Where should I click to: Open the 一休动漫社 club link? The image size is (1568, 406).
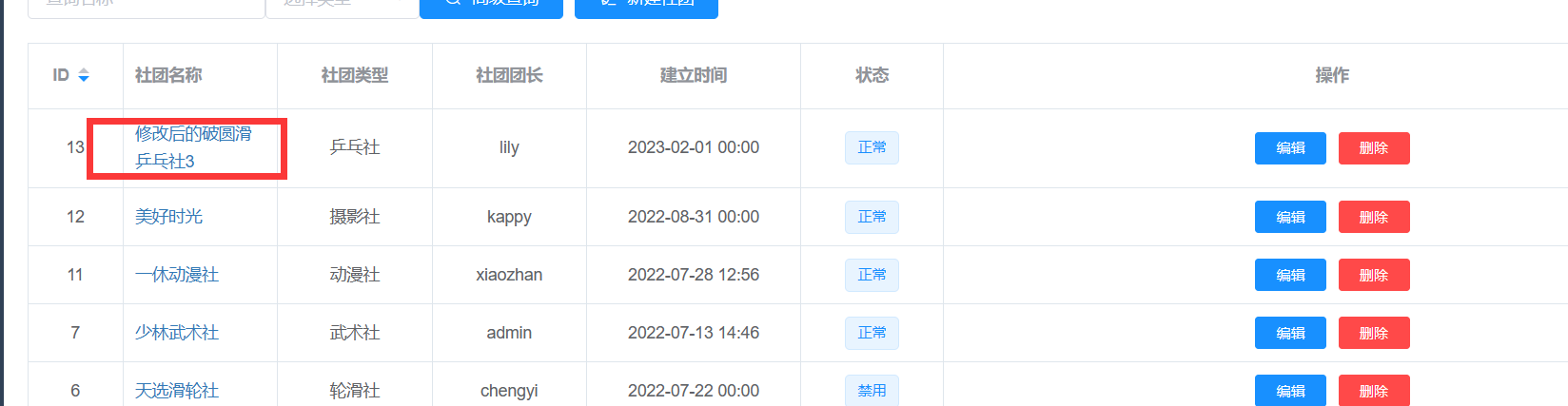(177, 275)
